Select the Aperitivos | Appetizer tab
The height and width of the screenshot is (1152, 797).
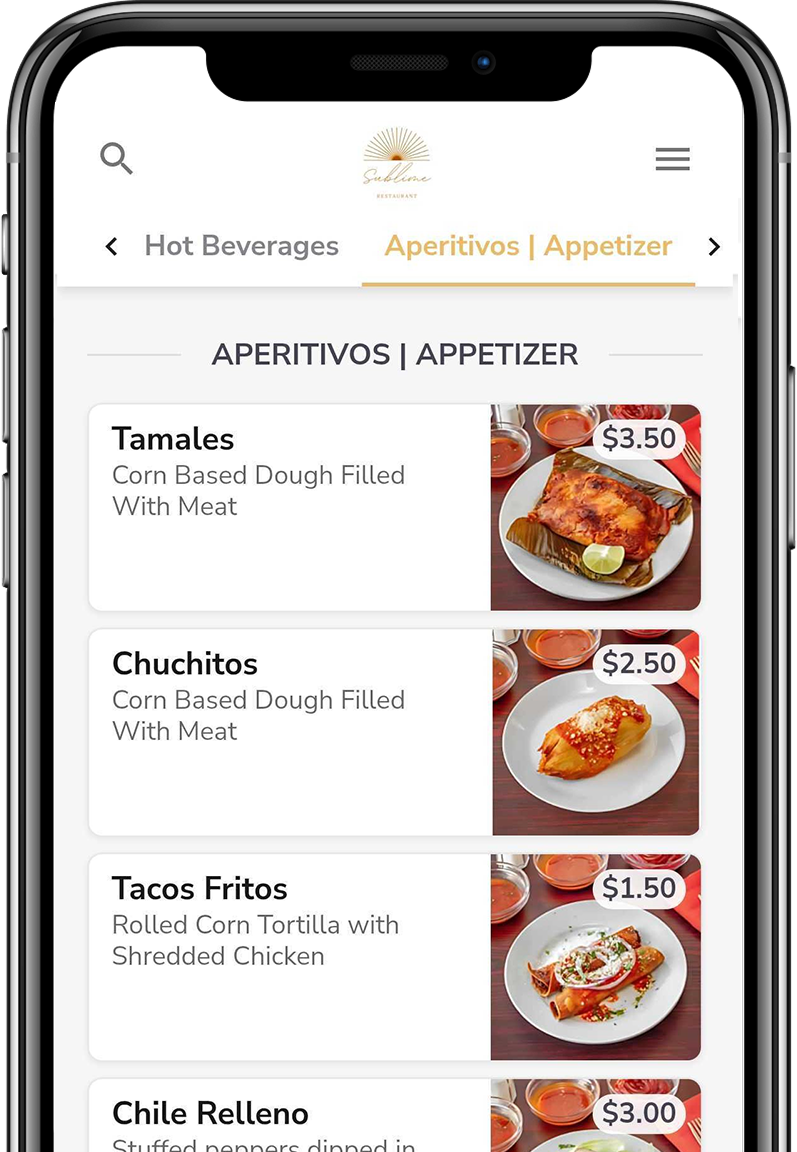tap(528, 246)
